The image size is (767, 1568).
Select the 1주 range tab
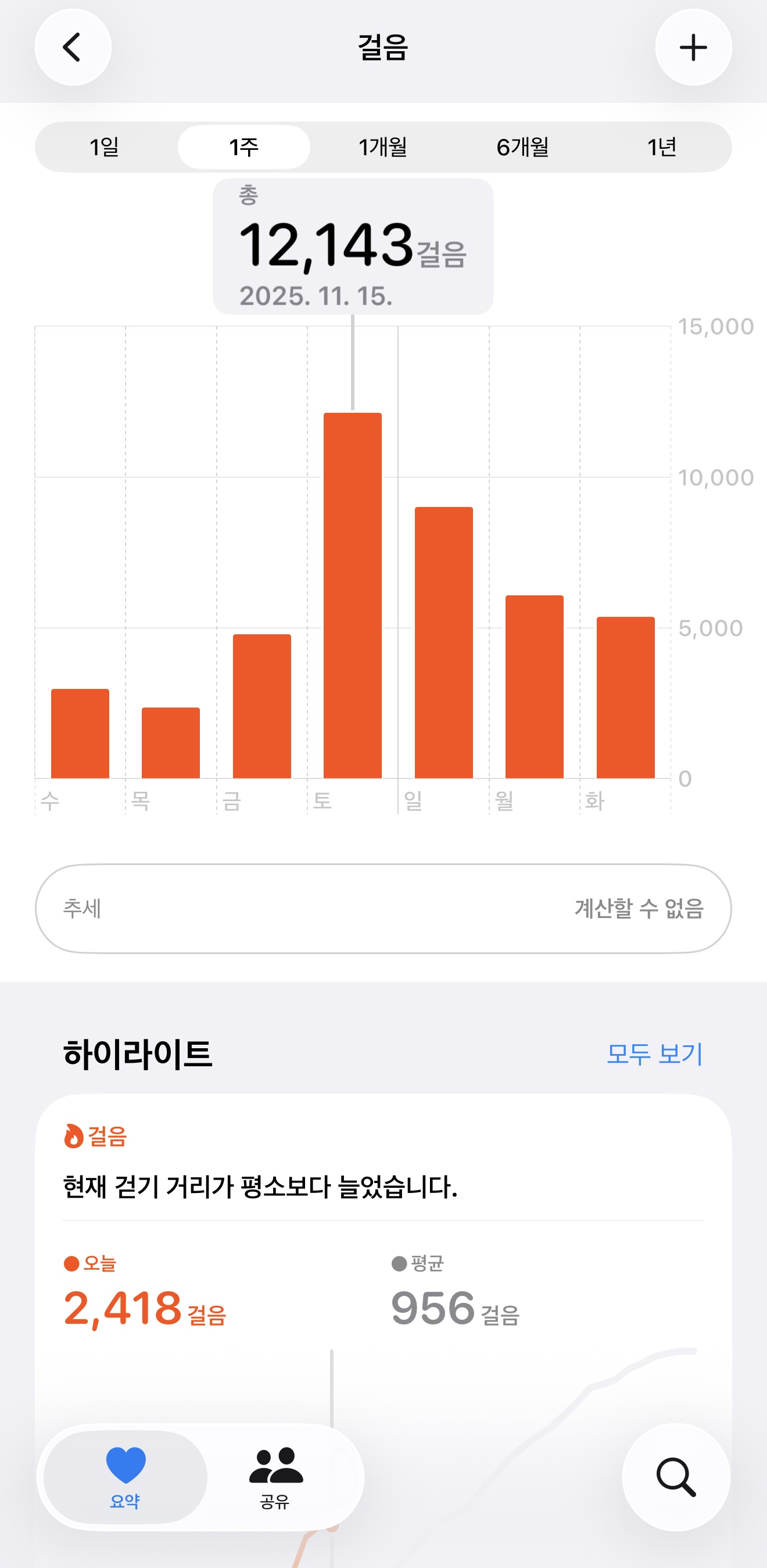tap(244, 147)
